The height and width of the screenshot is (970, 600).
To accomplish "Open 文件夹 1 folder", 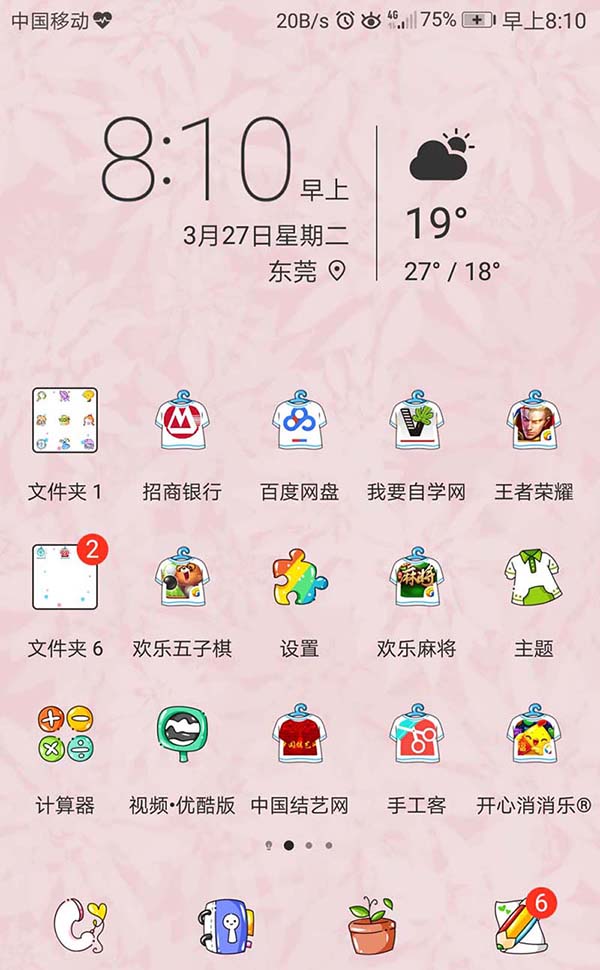I will click(65, 421).
